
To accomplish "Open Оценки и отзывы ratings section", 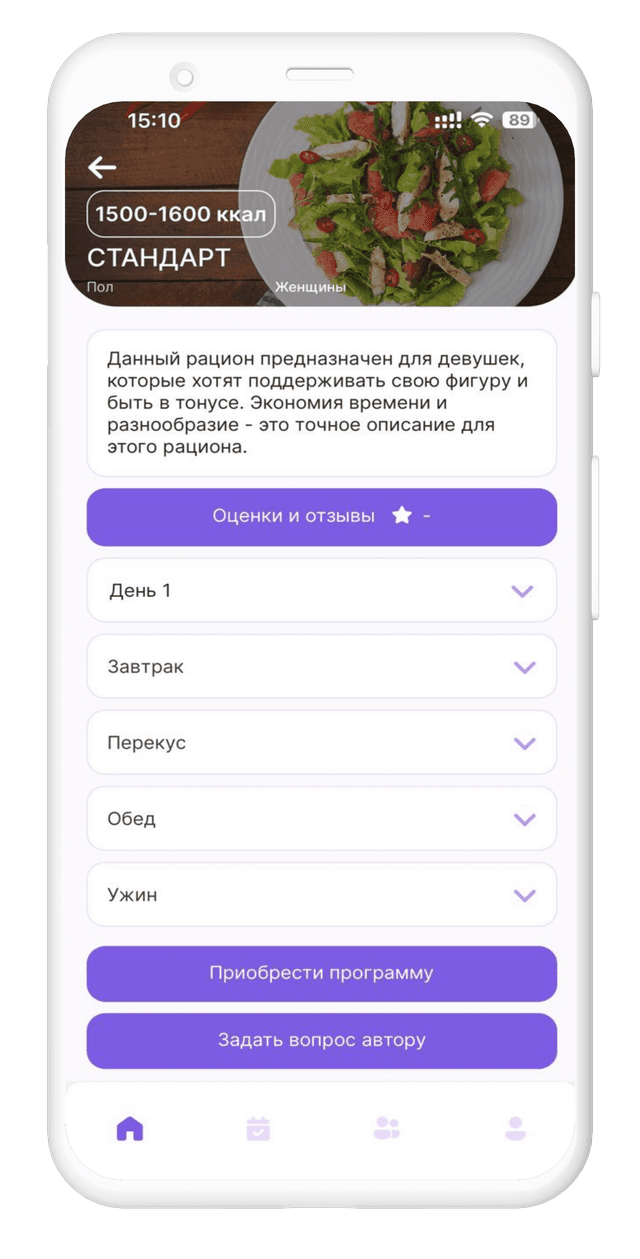I will [321, 516].
